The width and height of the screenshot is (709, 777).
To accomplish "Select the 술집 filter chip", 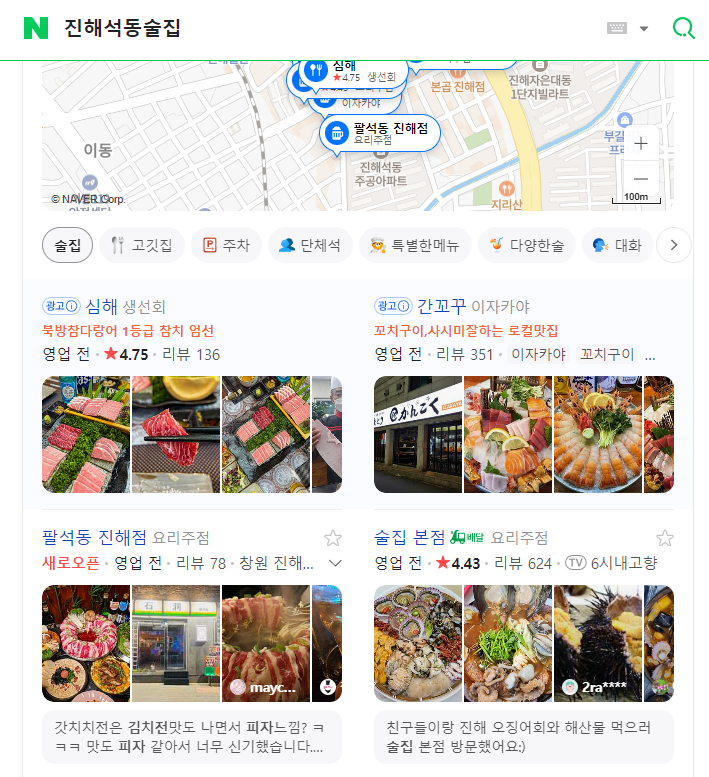I will click(x=67, y=245).
